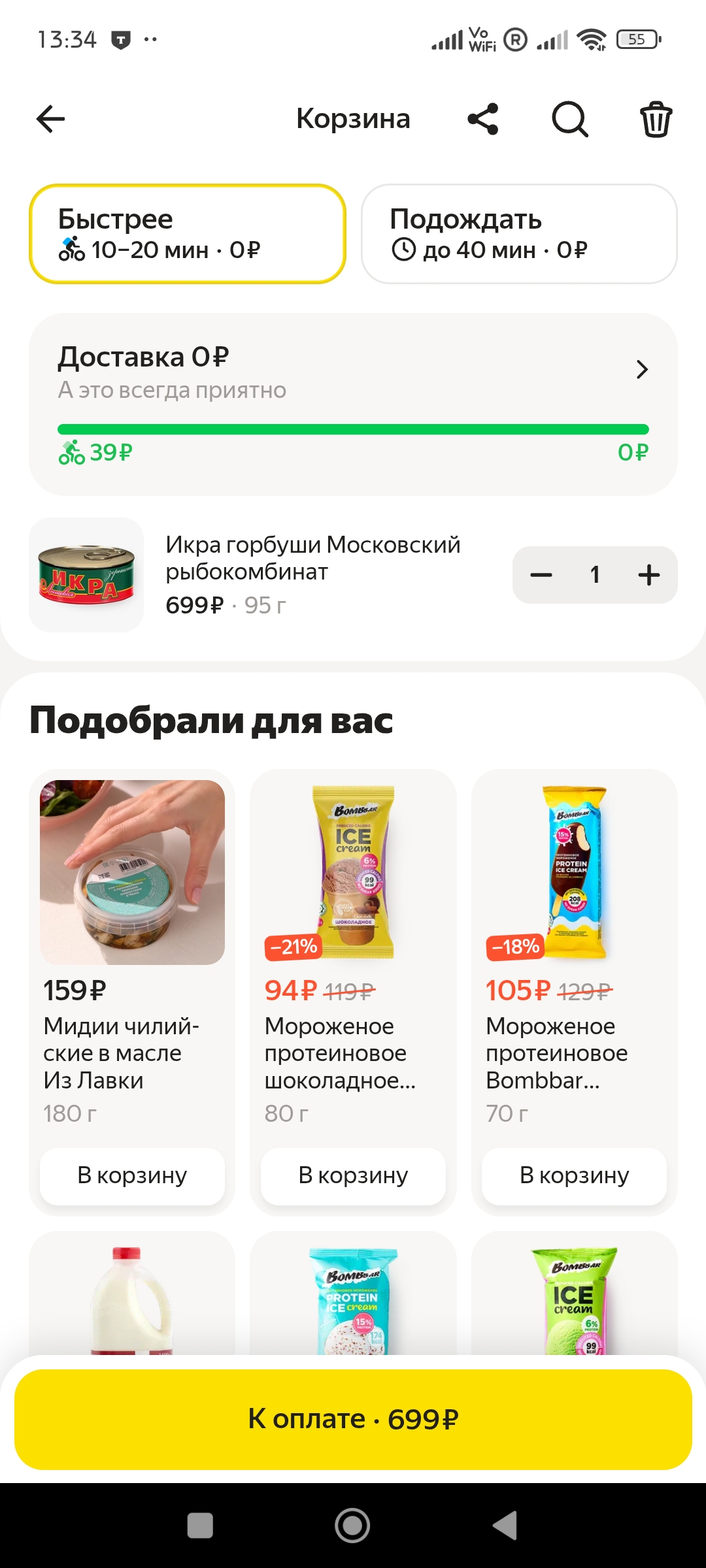The image size is (706, 1568).
Task: Open the 94₽ chocolate protein ice cream card
Action: coord(353,915)
